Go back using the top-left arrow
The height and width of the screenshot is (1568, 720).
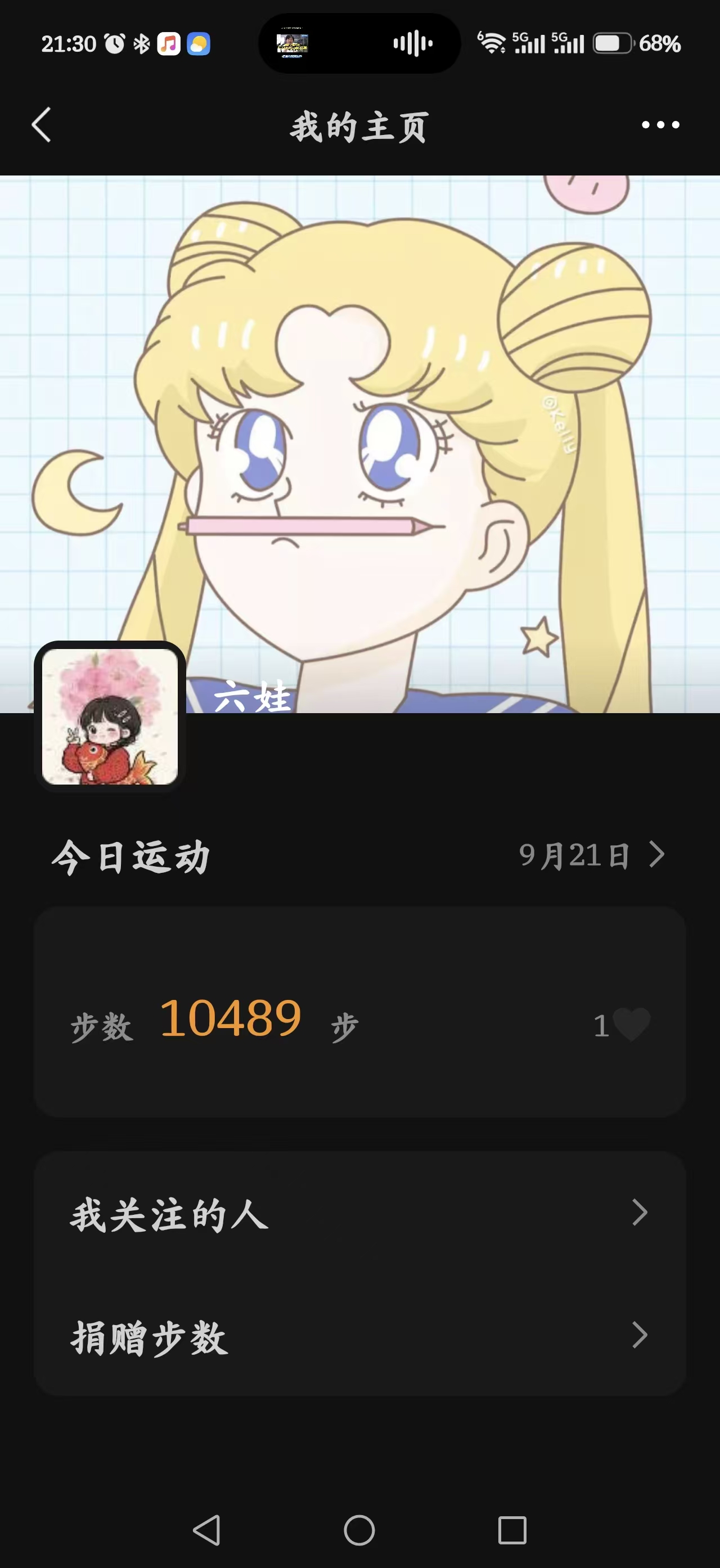tap(40, 125)
